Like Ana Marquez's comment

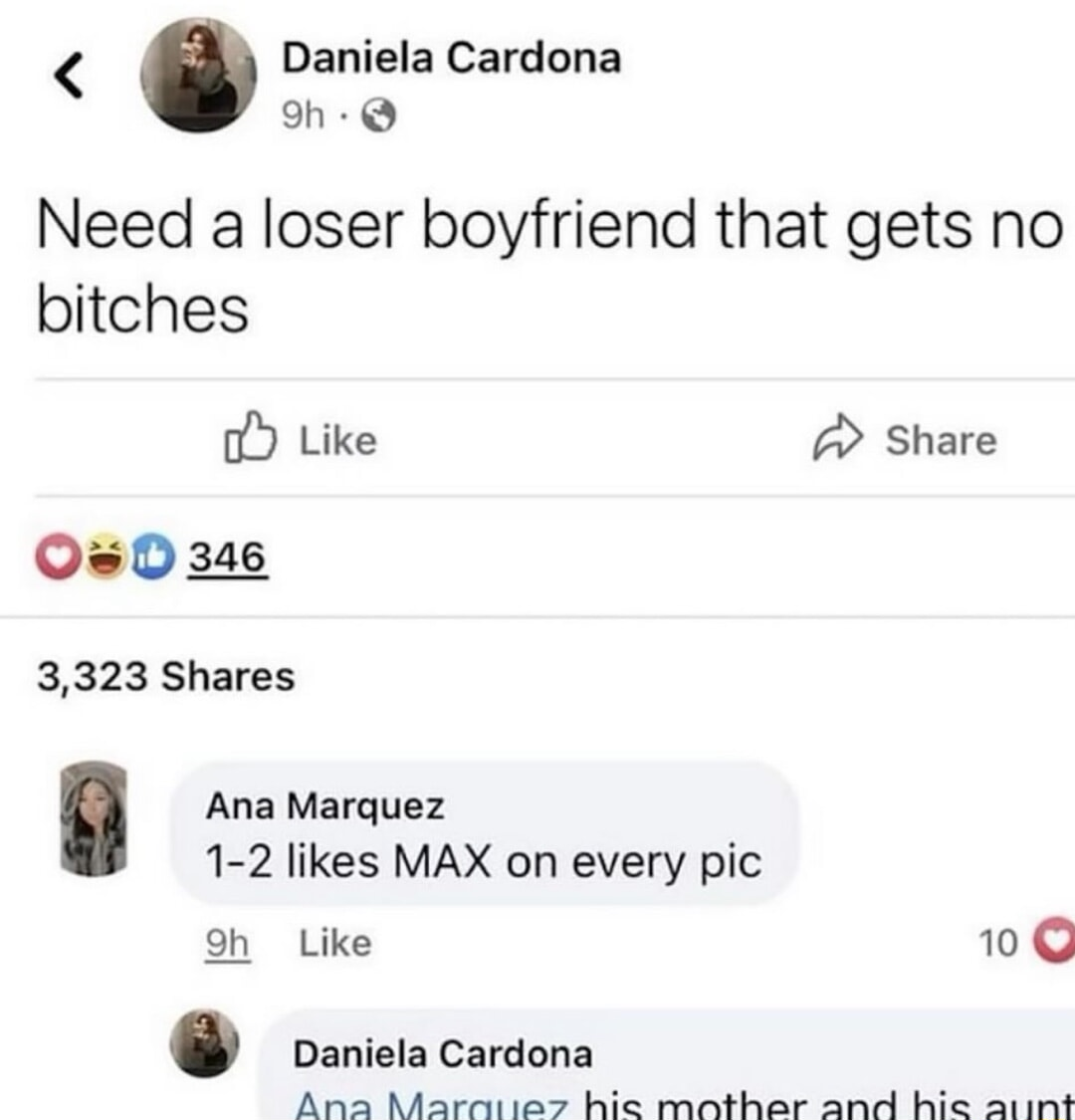pos(334,942)
